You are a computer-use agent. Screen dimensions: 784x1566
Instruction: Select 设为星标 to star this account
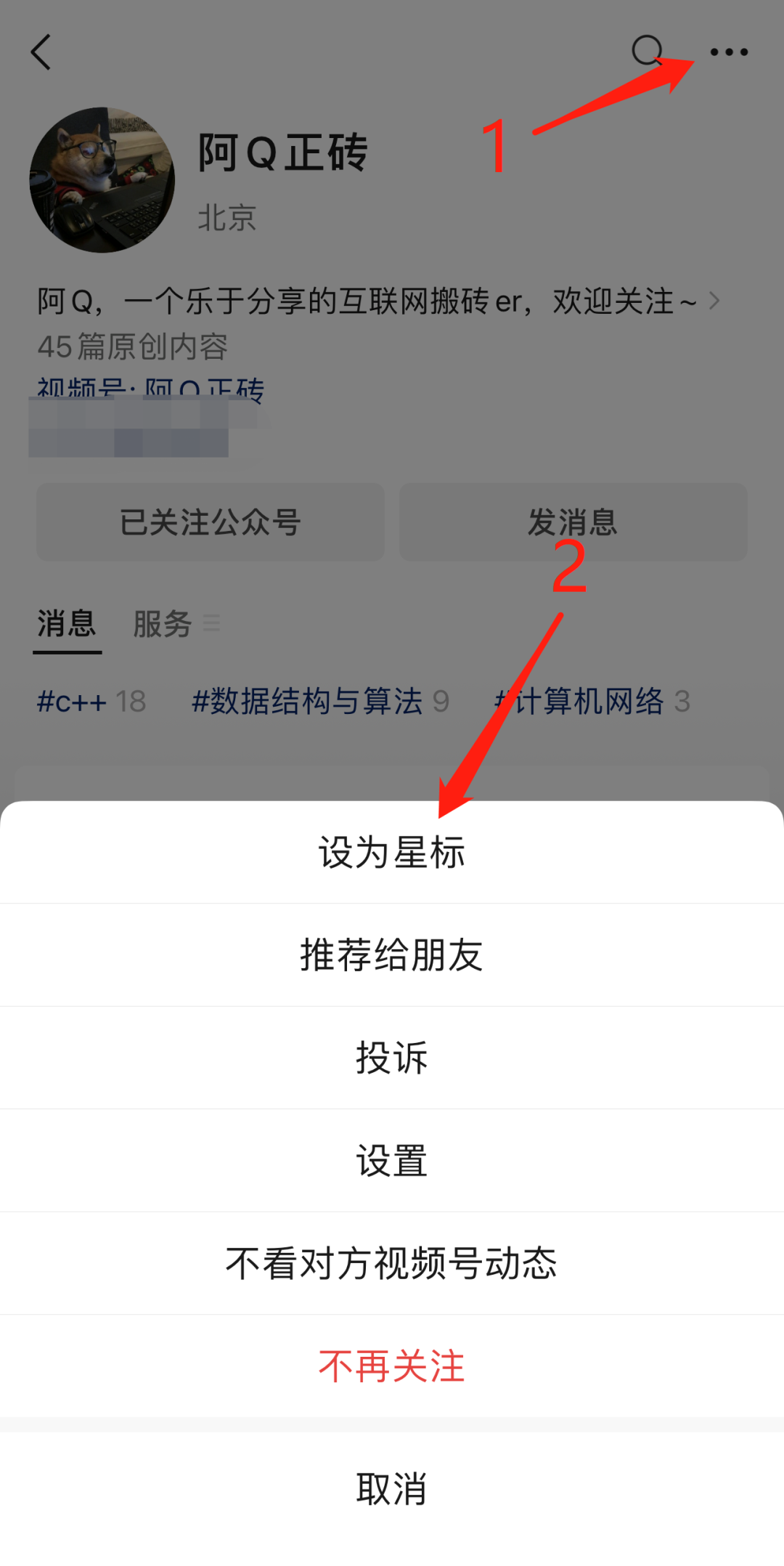point(392,852)
